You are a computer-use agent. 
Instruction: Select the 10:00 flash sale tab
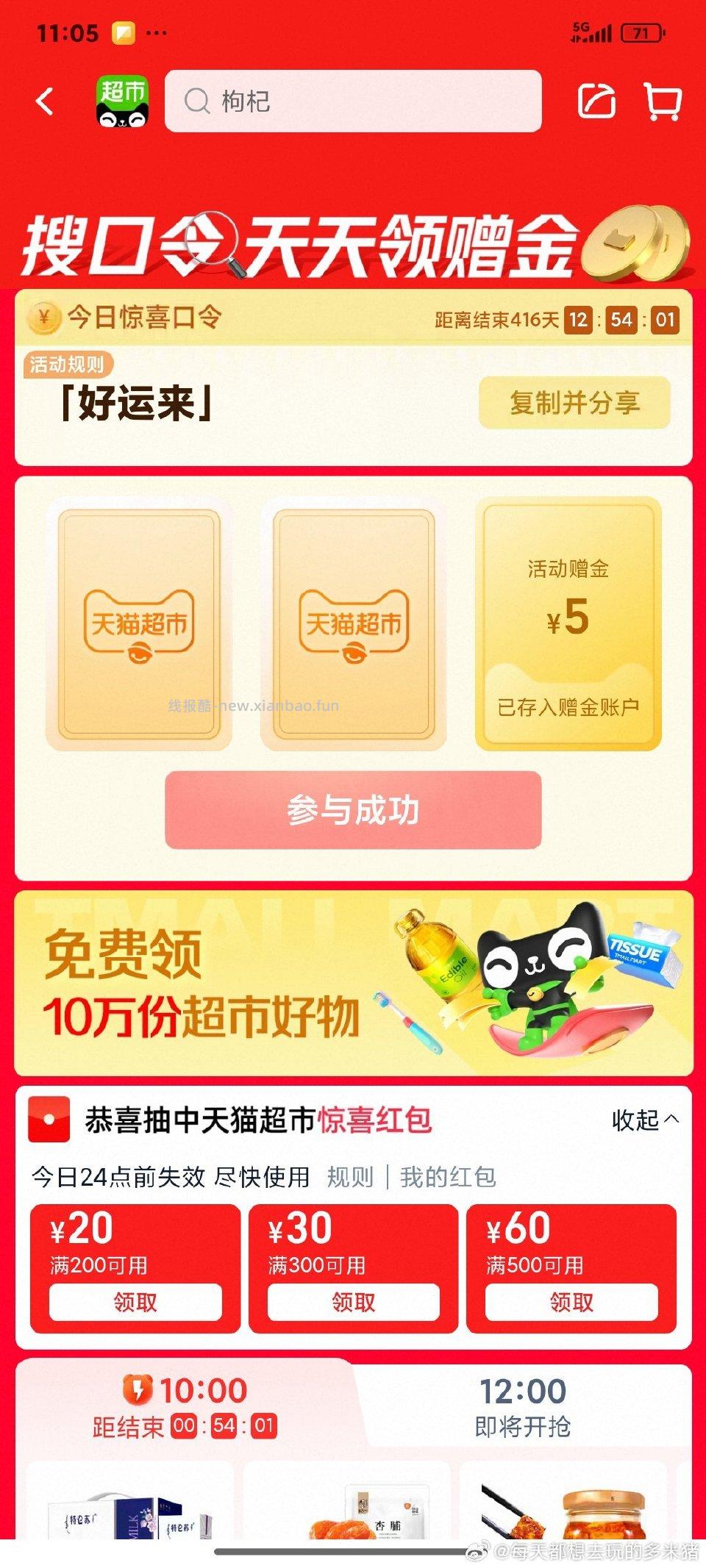click(x=184, y=1406)
